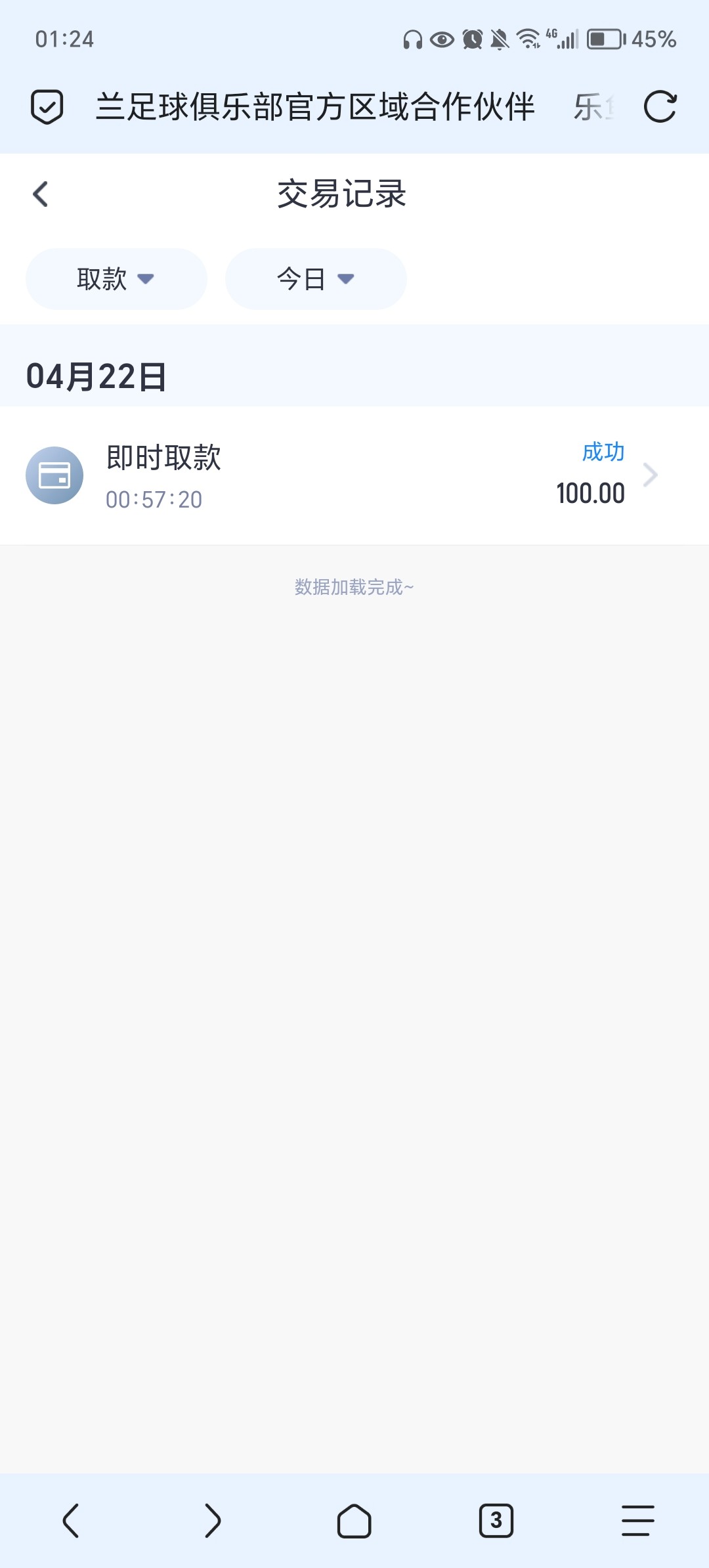This screenshot has width=709, height=1568.
Task: Open the browser hamburger menu
Action: tap(638, 1521)
